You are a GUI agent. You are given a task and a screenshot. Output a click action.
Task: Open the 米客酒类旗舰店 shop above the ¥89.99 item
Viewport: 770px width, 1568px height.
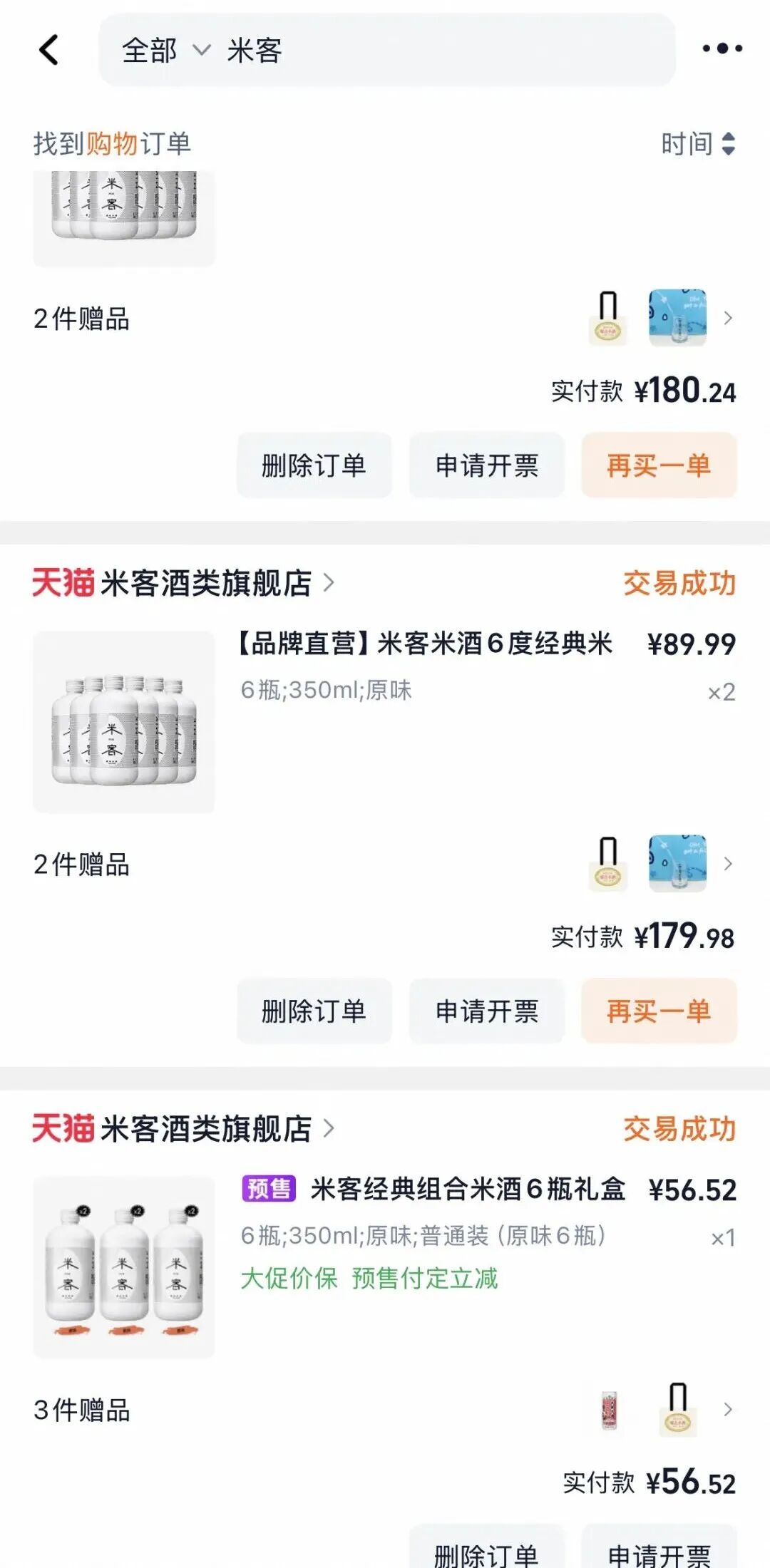pos(207,584)
